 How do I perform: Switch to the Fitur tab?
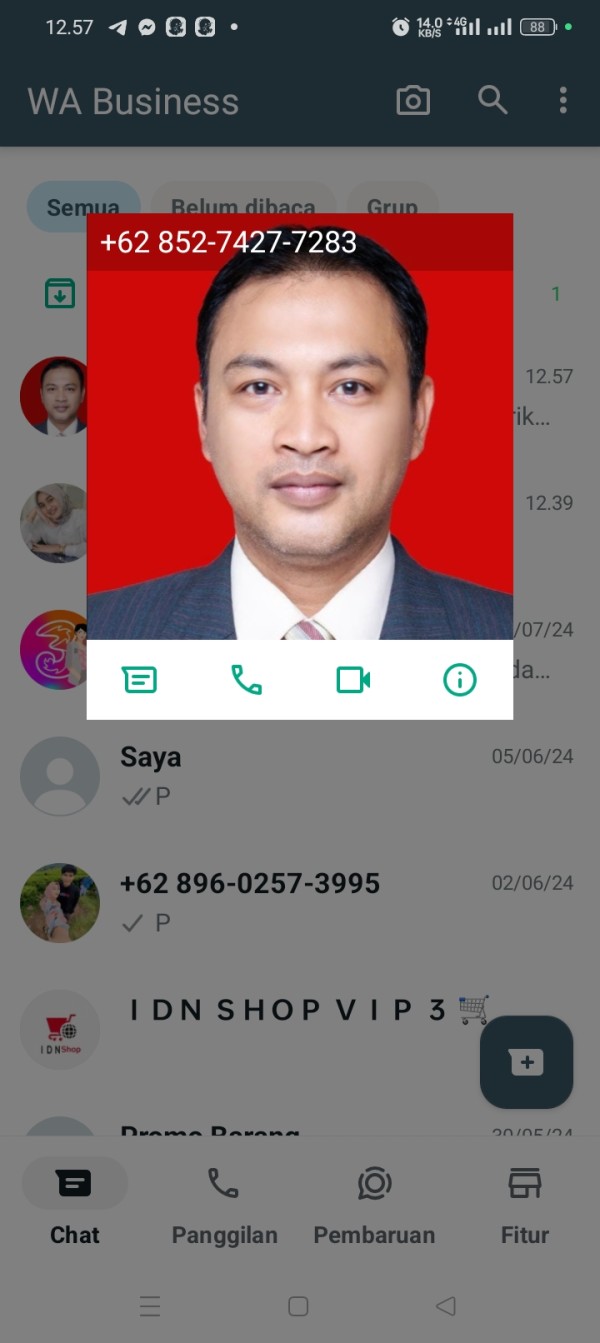pos(525,1205)
